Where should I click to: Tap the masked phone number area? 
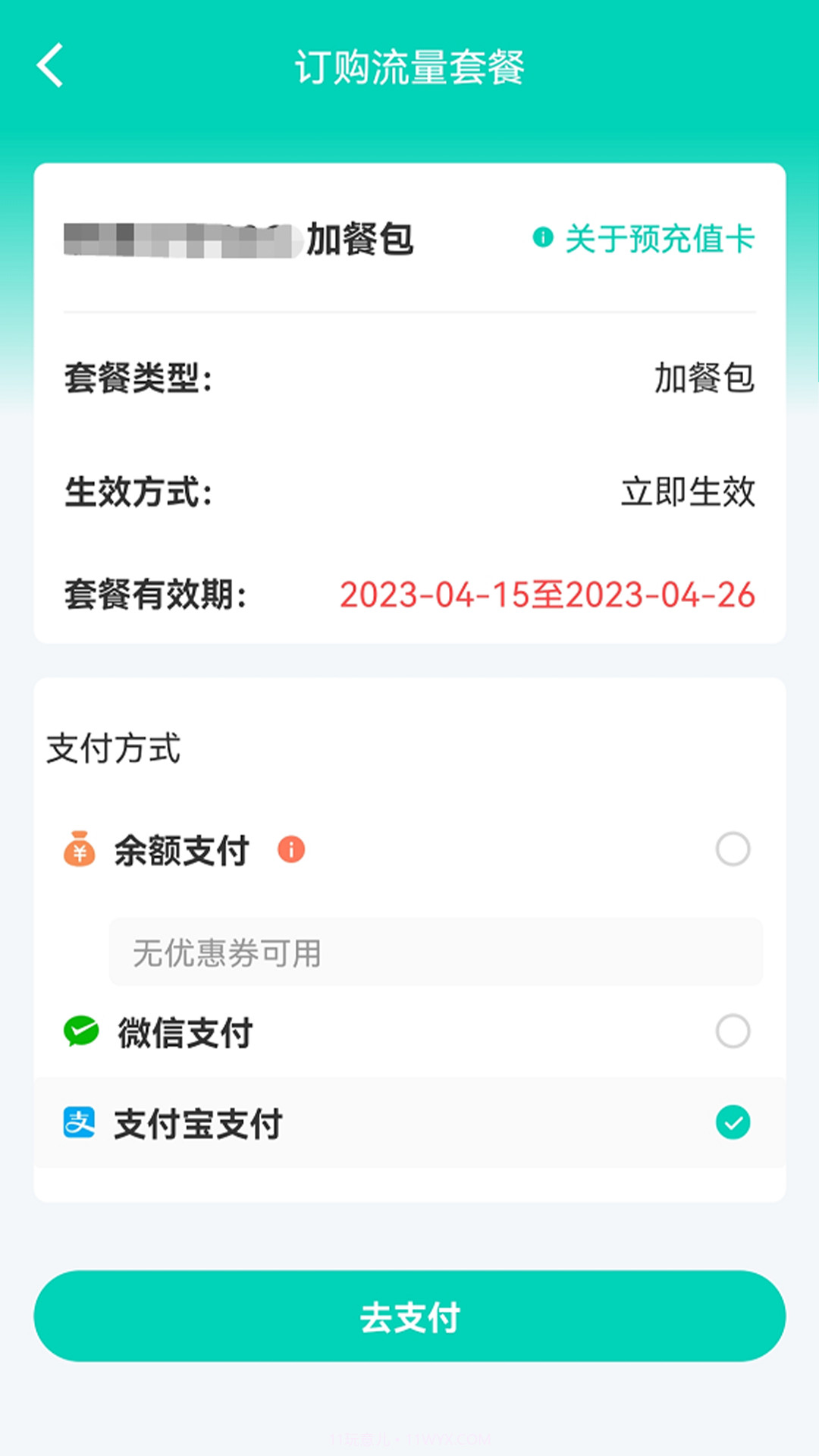(x=182, y=237)
